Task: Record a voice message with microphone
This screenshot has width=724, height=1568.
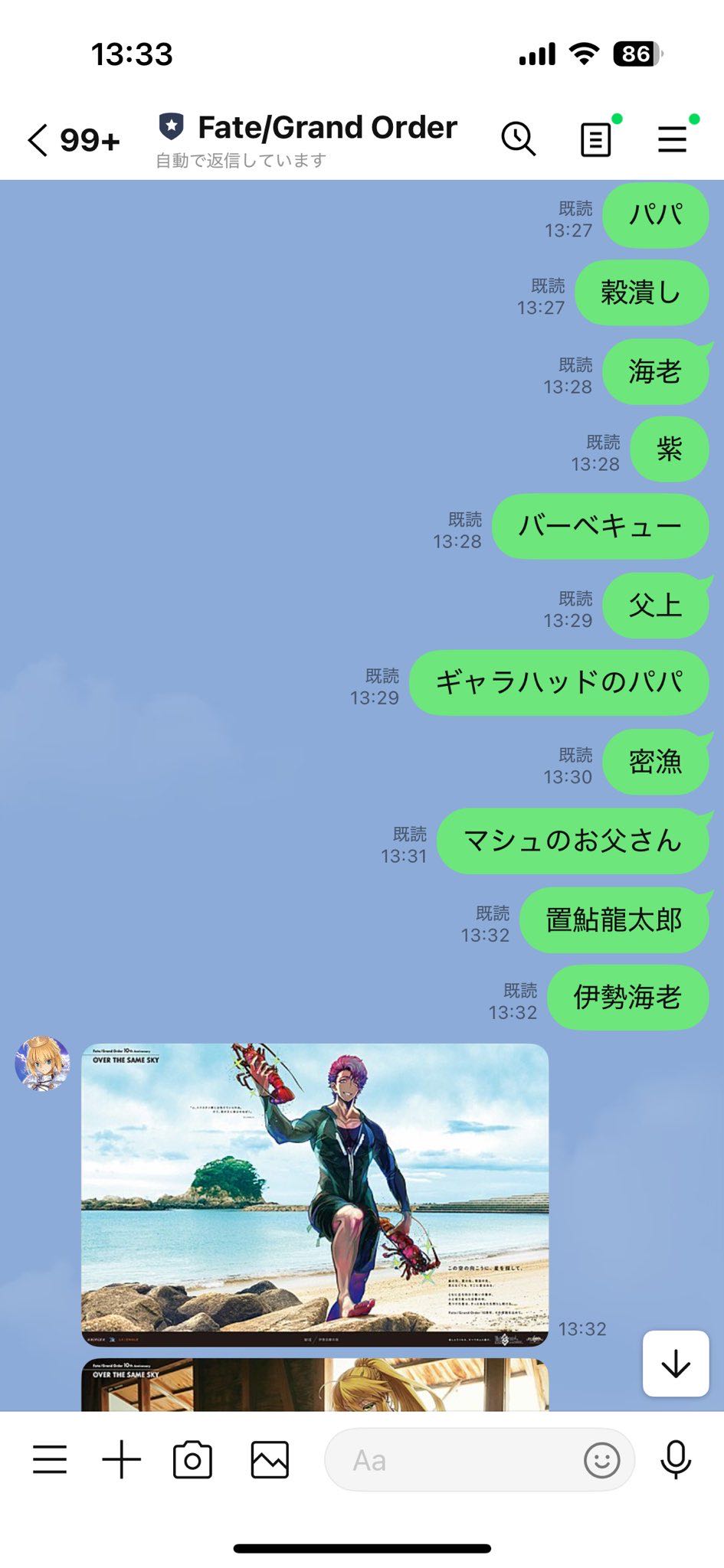Action: [x=675, y=1460]
